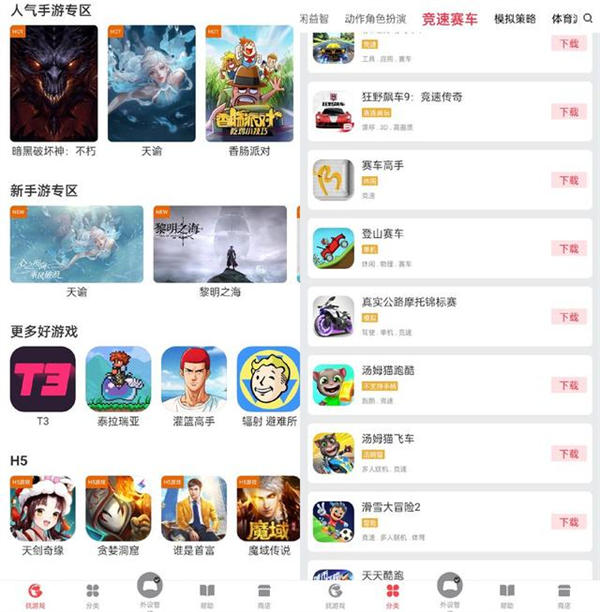Download 滑雪大冒险2
600x612 pixels.
tap(568, 522)
